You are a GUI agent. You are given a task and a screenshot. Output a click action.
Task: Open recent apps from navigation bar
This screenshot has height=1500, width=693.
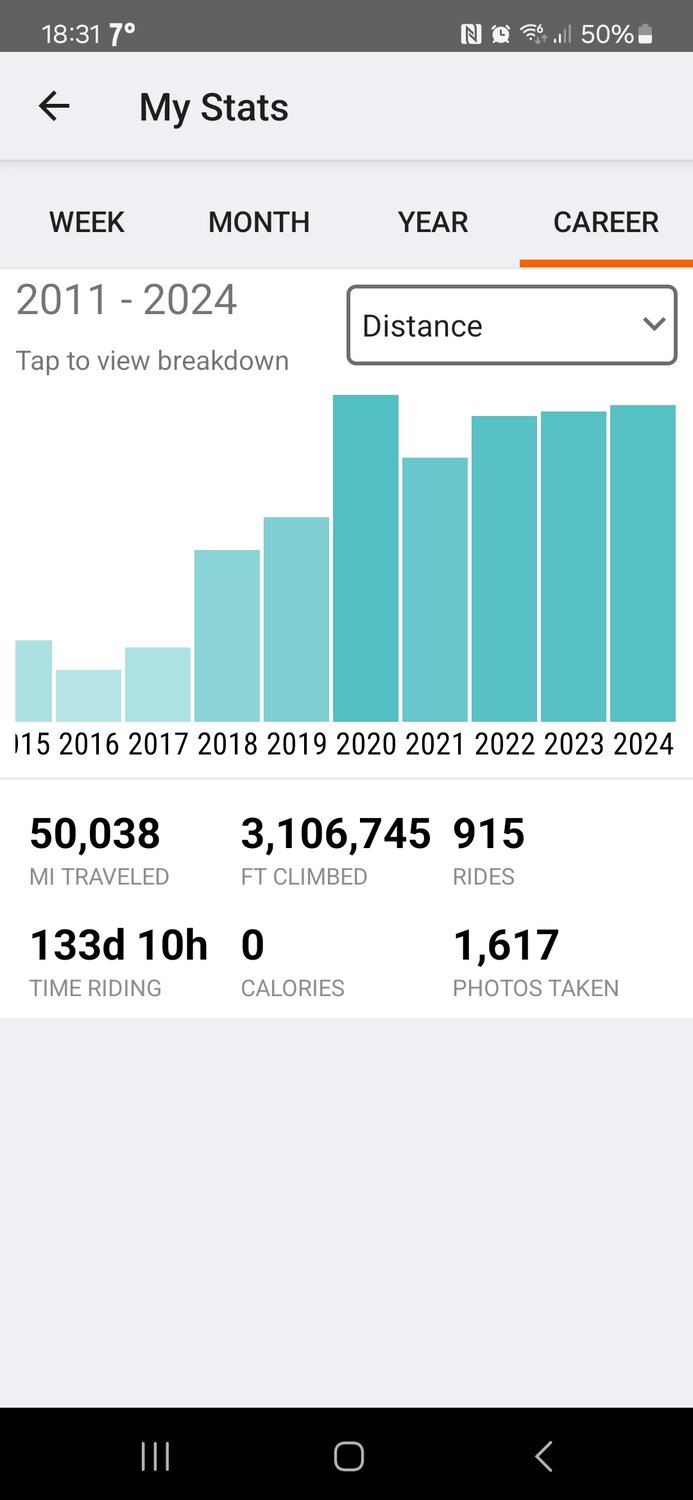coord(155,1456)
